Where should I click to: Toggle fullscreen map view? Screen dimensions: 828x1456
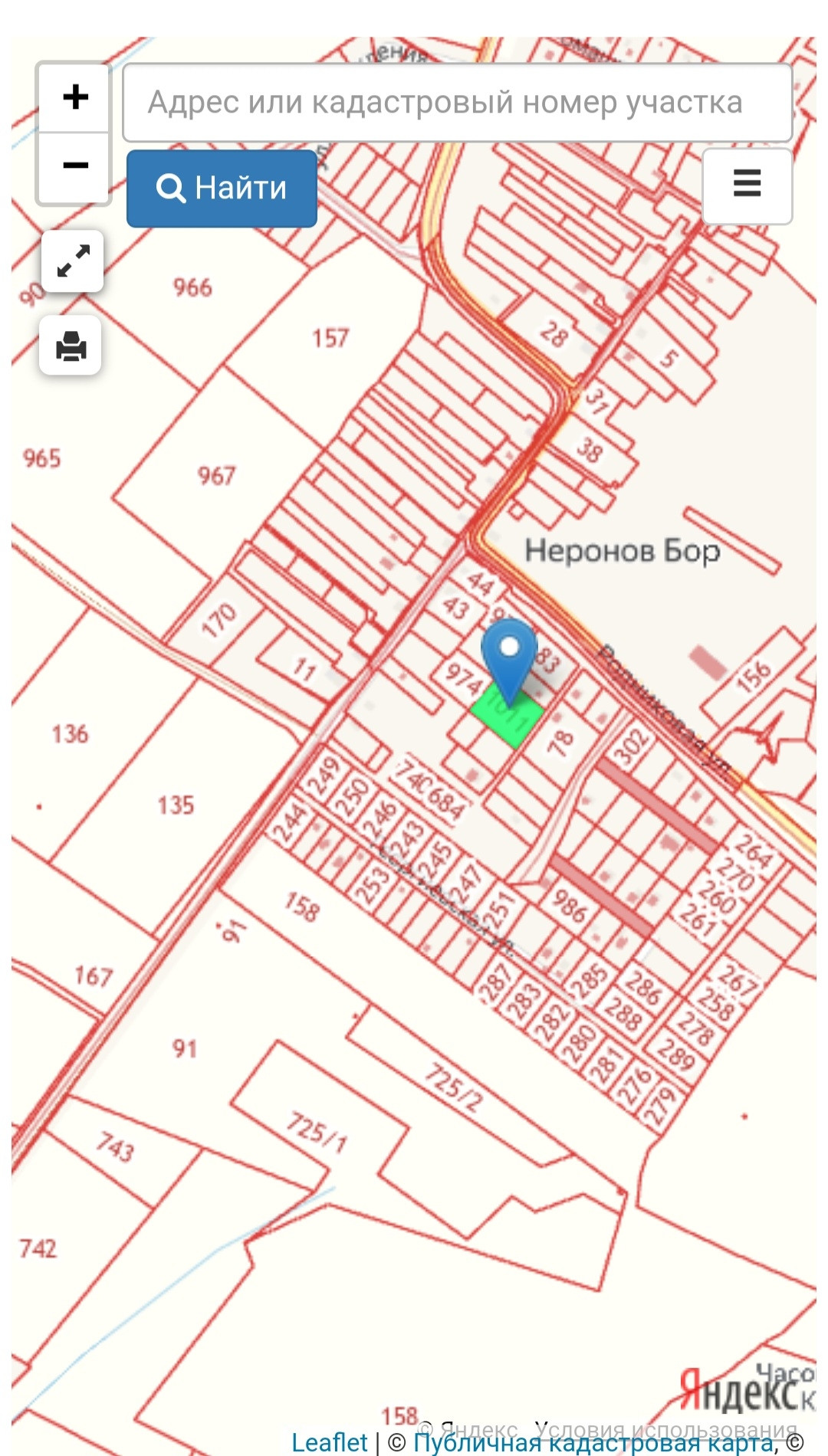73,261
